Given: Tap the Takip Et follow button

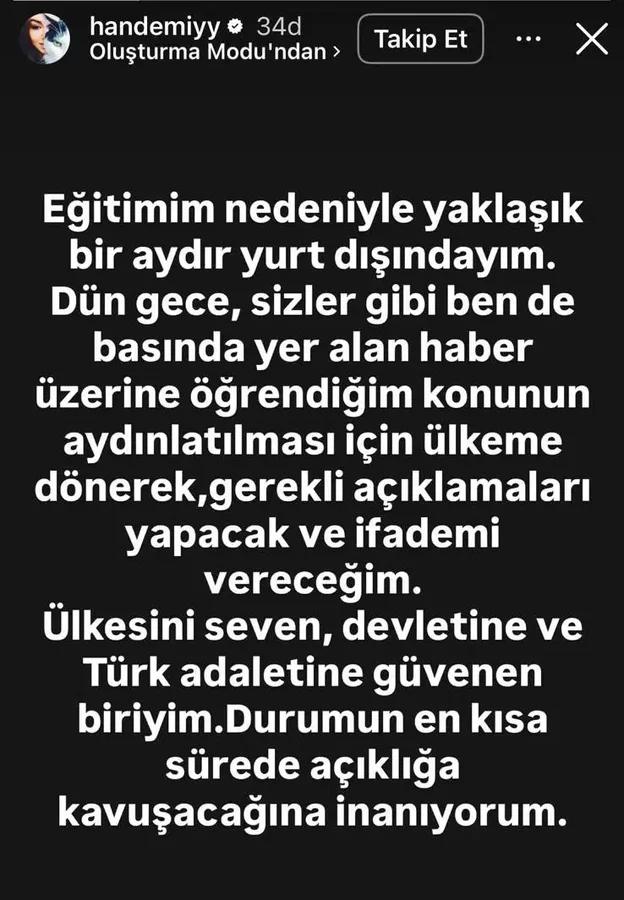Looking at the screenshot, I should (x=420, y=41).
